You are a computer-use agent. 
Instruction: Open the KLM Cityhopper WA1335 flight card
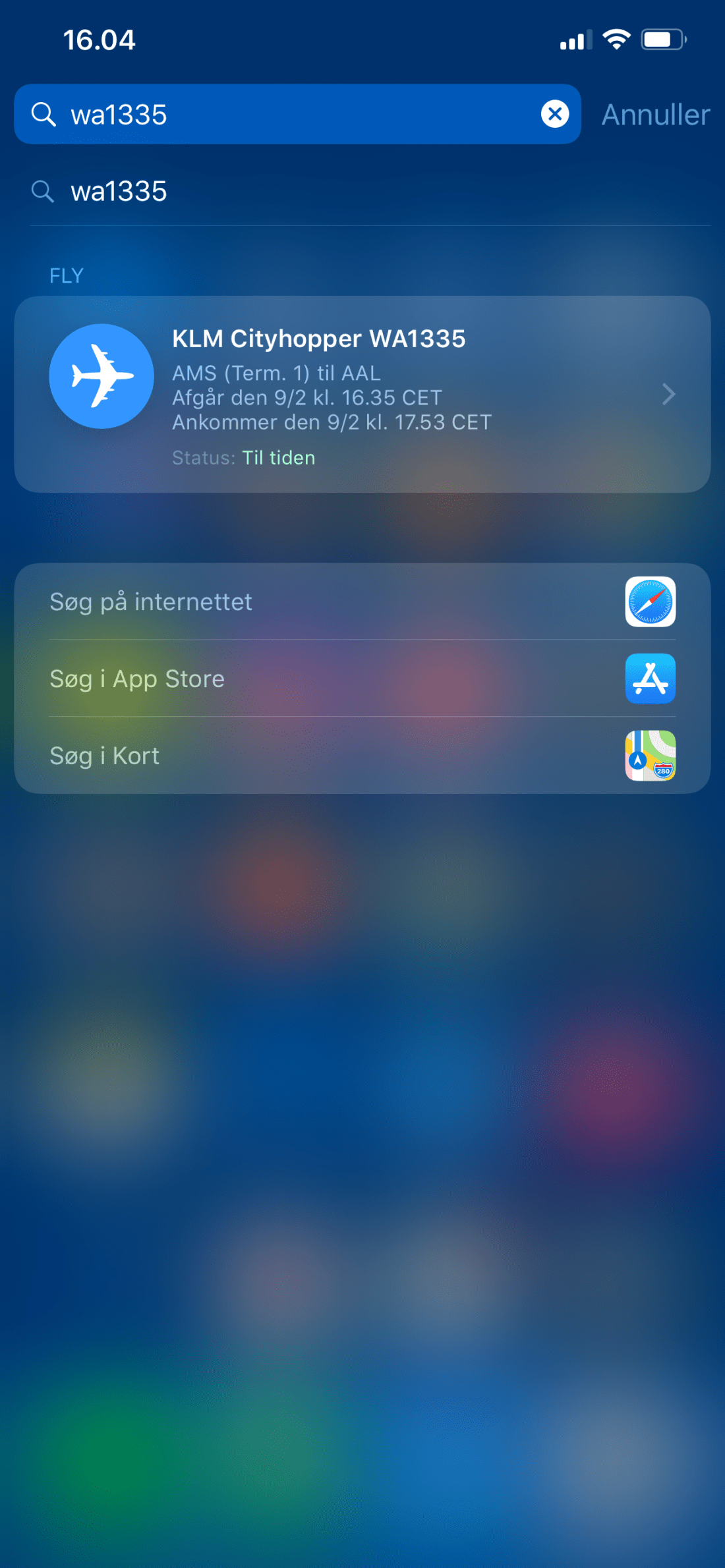coord(362,394)
